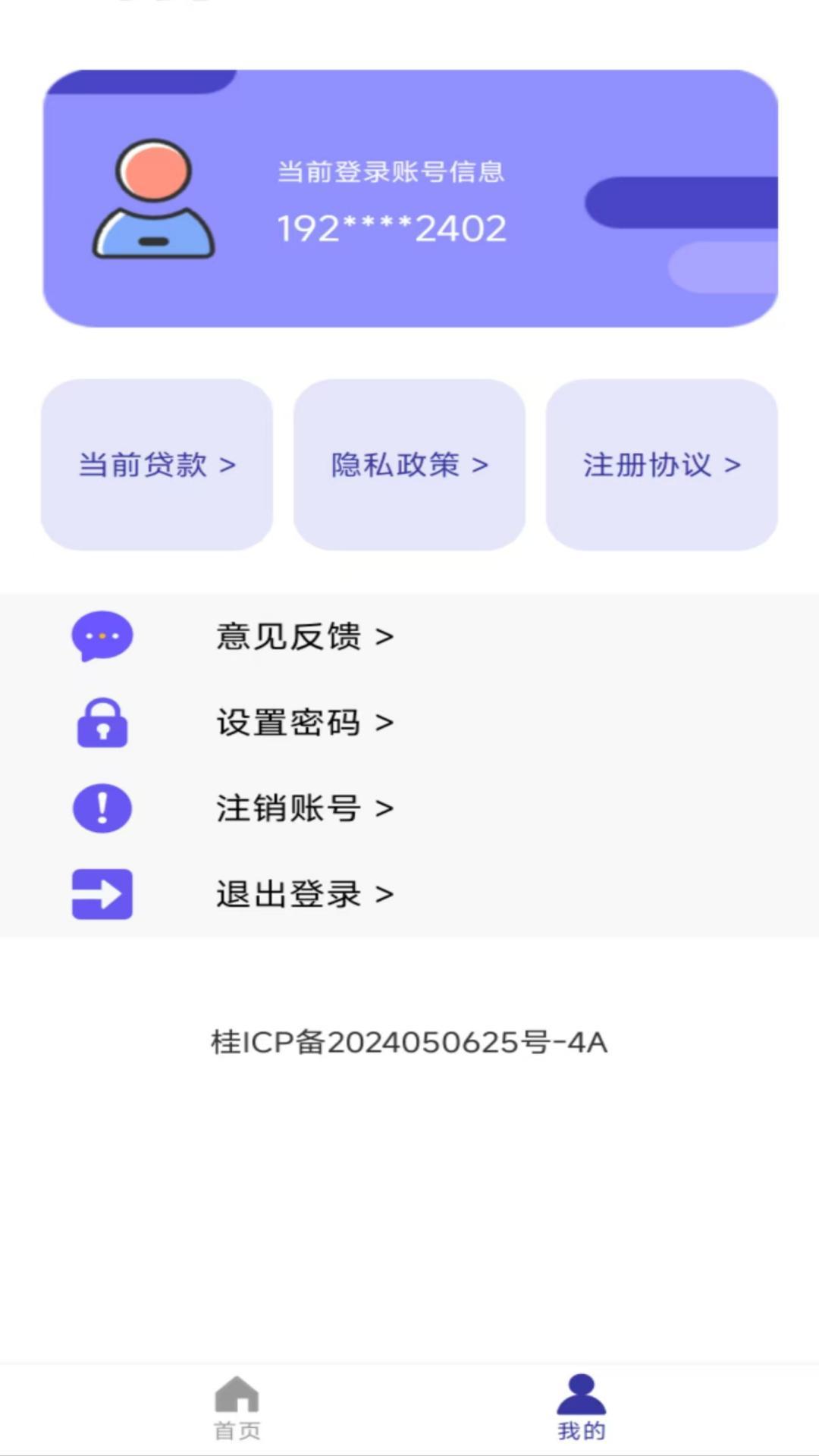Switch to the 首页 home tab
The width and height of the screenshot is (819, 1456).
(237, 1408)
